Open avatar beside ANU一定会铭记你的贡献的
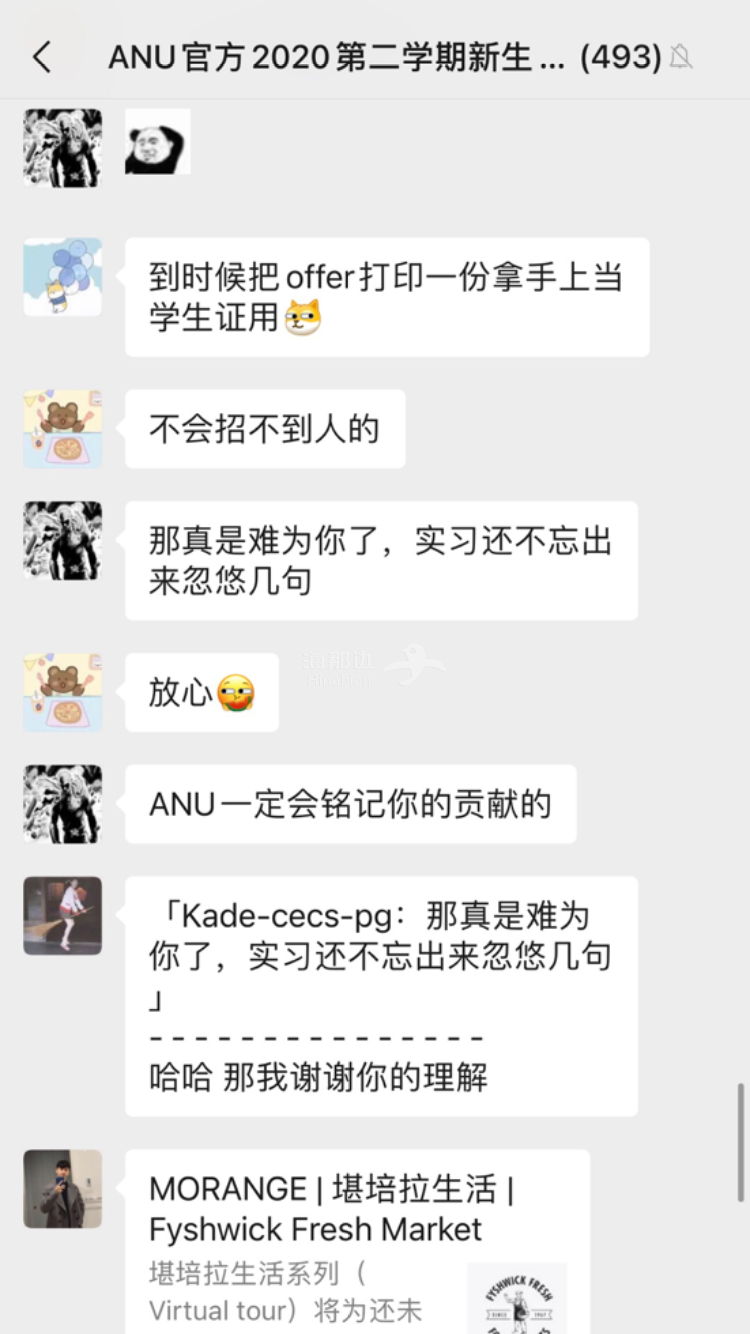 63,804
